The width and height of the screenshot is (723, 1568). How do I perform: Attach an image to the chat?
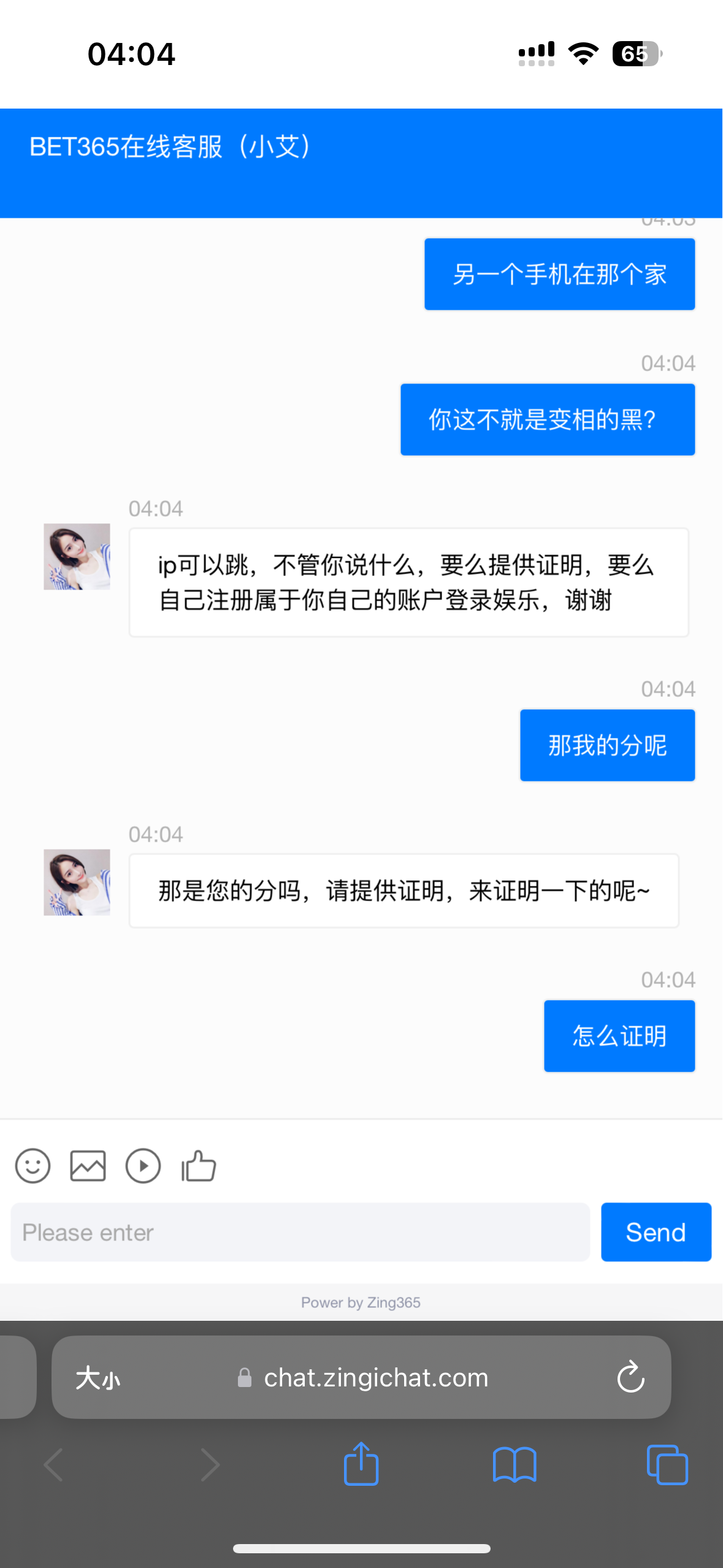click(88, 1166)
